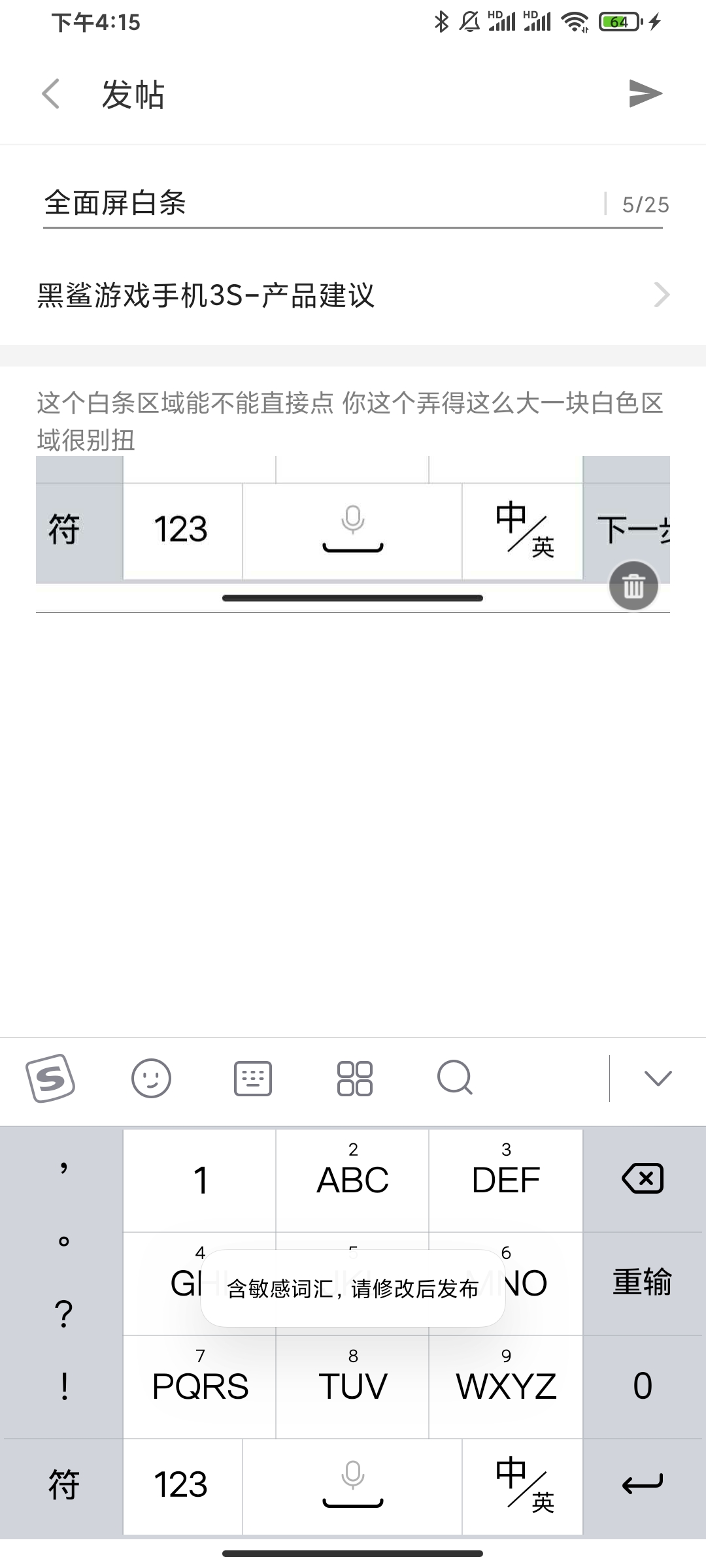Switch input with the 中/英 key
The width and height of the screenshot is (706, 1568).
(522, 1486)
